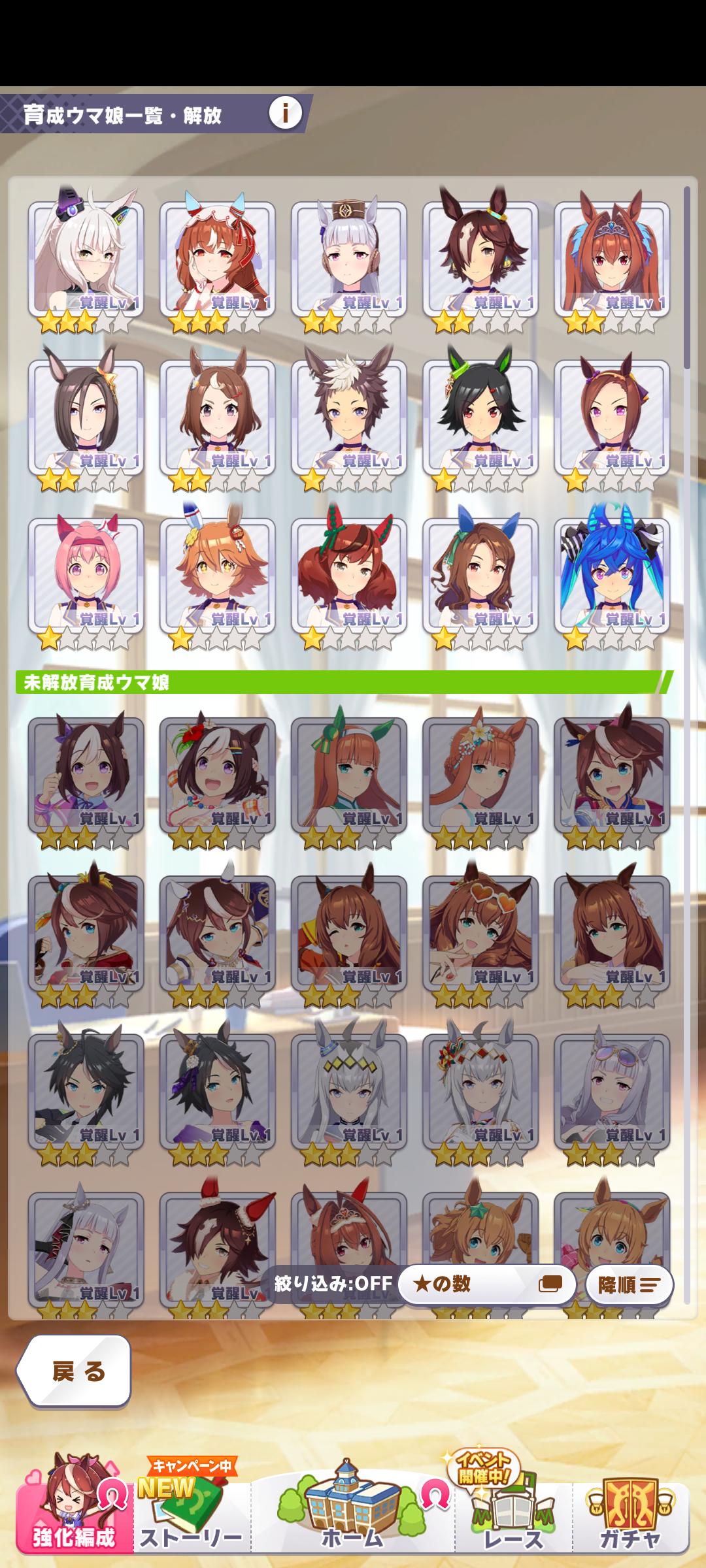Change the ★の数 sort criterion

pyautogui.click(x=487, y=1284)
